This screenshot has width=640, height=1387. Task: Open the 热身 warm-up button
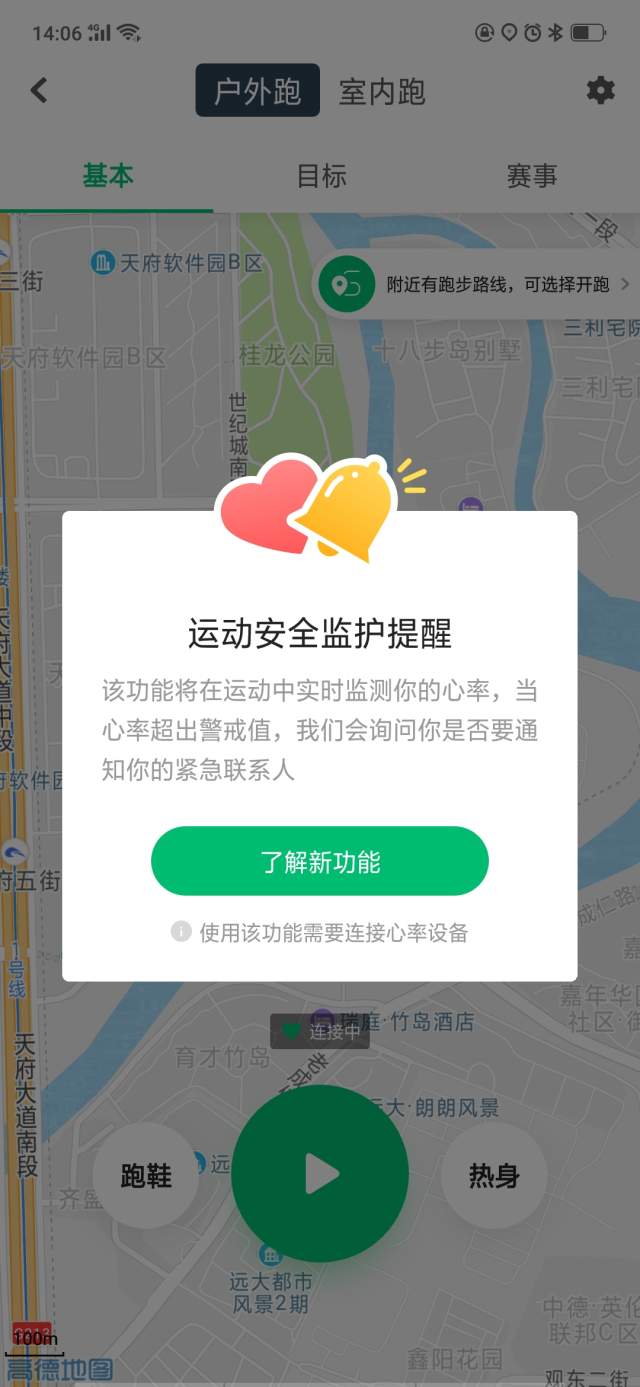[x=494, y=1176]
